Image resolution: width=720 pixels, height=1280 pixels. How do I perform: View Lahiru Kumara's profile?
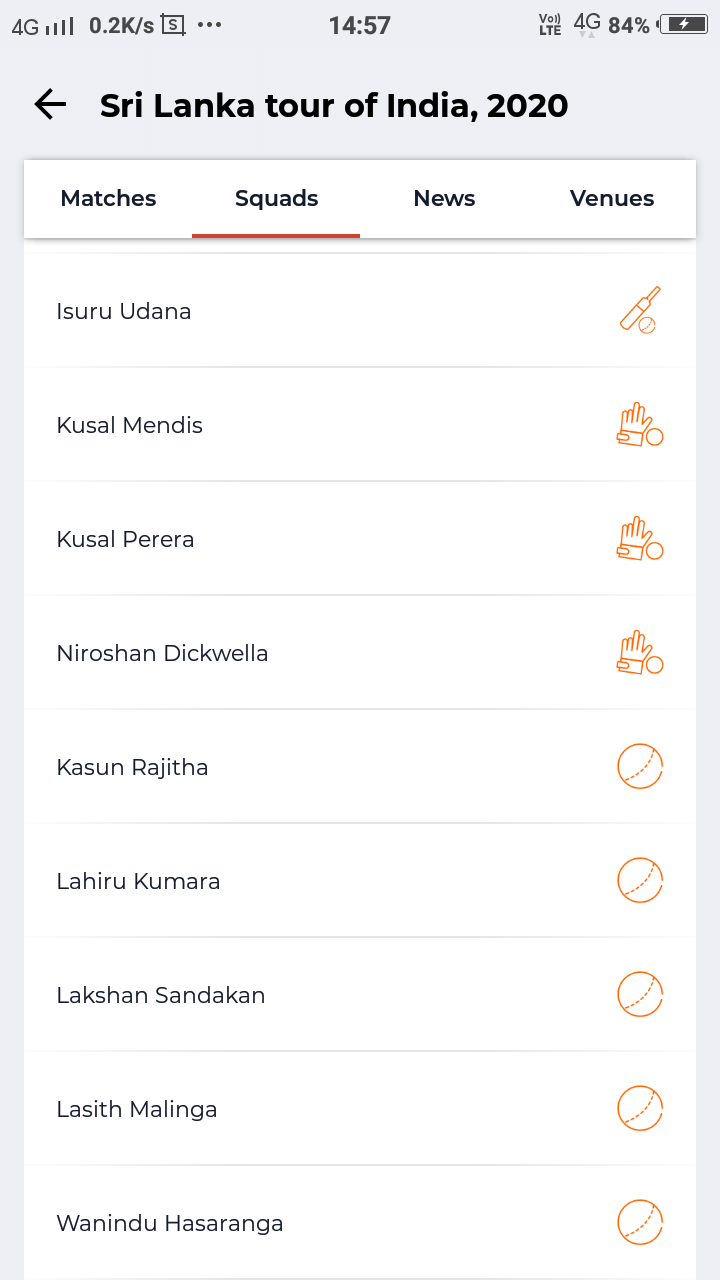point(139,881)
